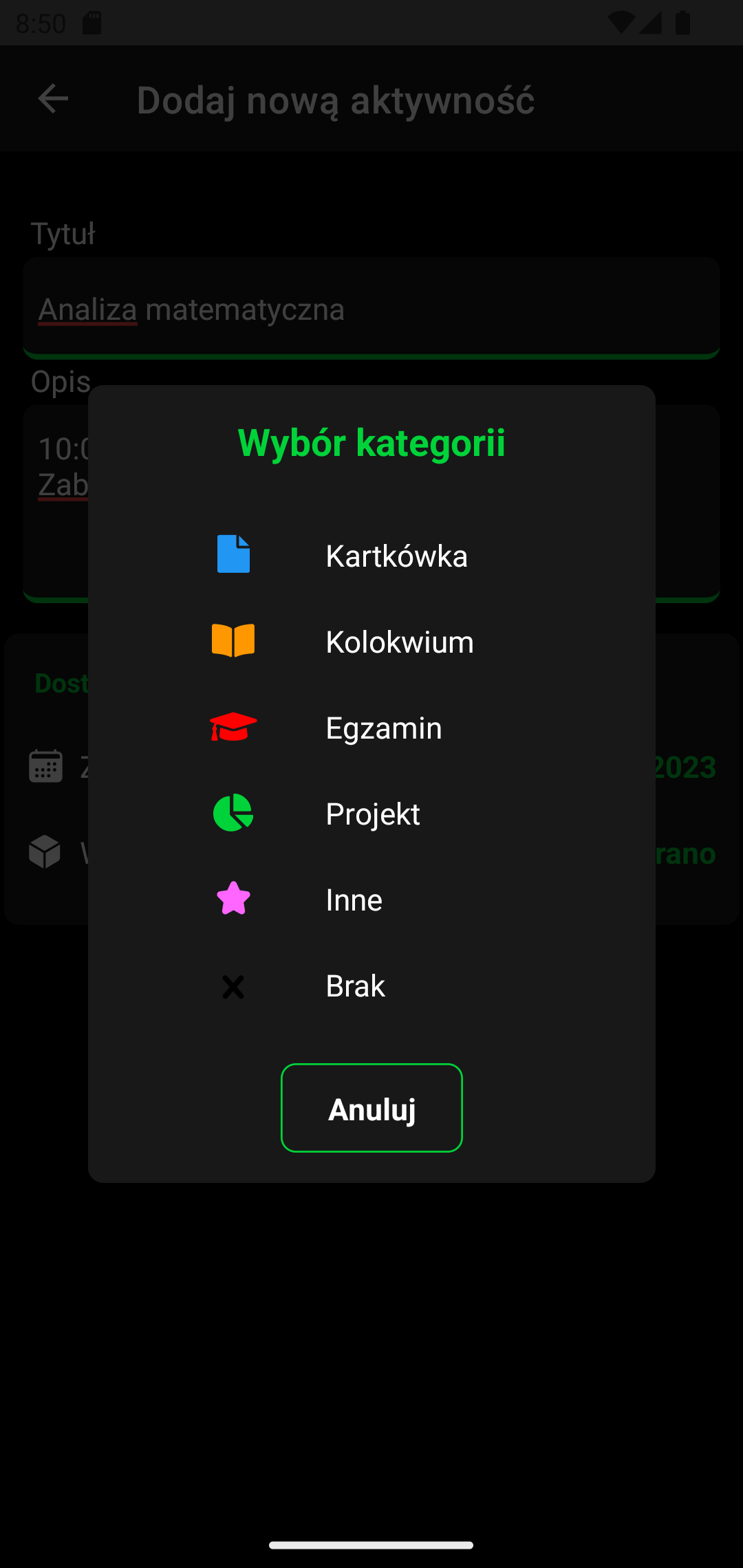
Task: Tap the Wybór kategorii dialog title
Action: (x=371, y=442)
